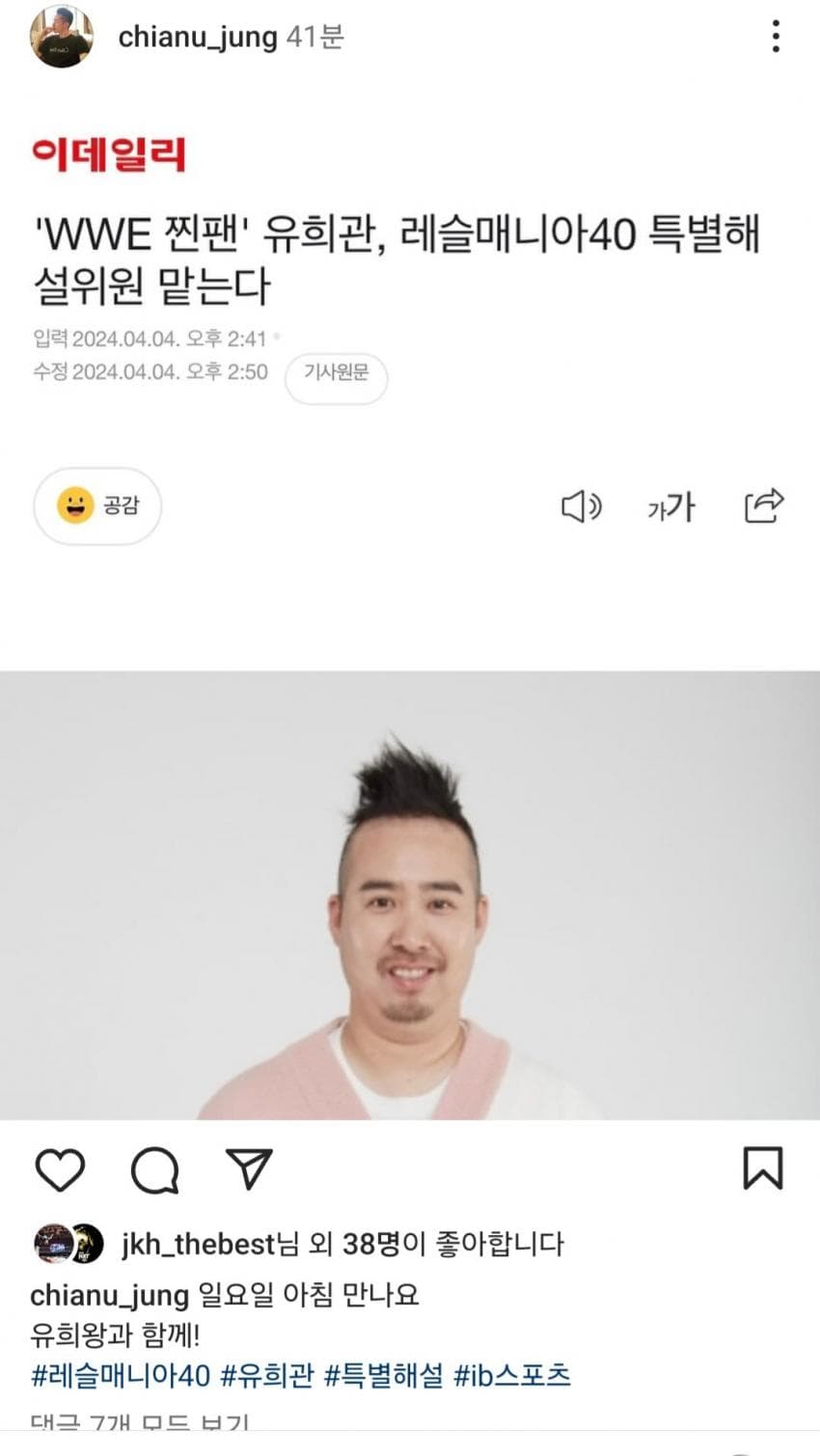Screen dimensions: 820x1456
Task: Share the post via paper plane icon
Action: [x=249, y=1169]
